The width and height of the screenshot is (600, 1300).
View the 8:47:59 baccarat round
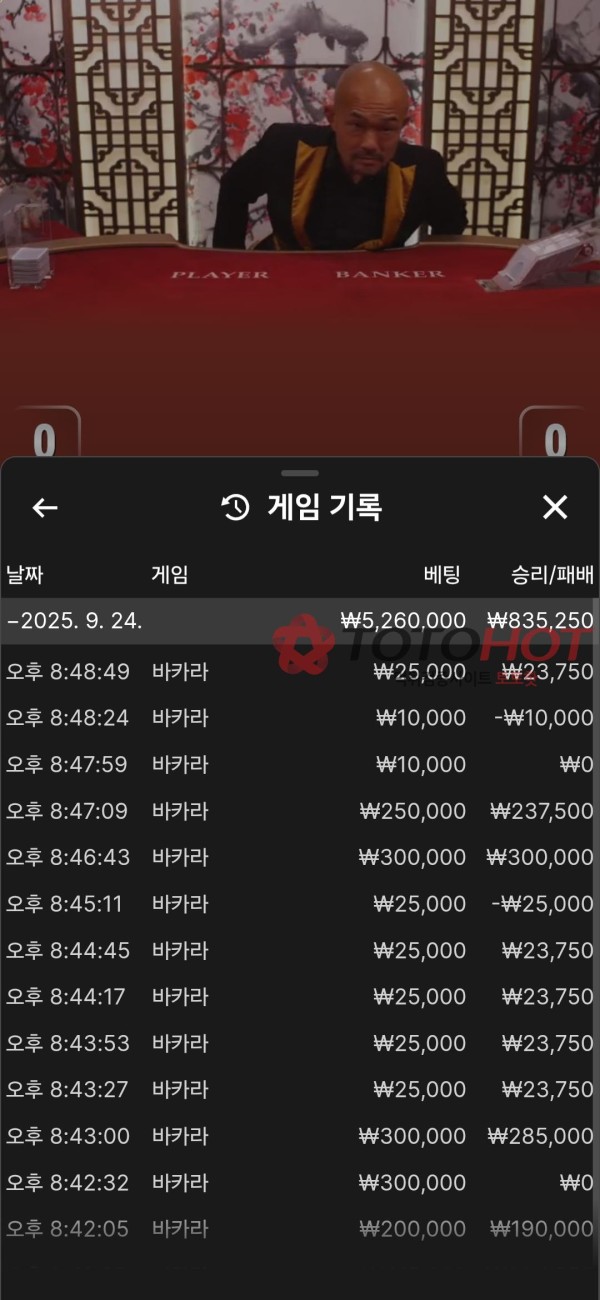coord(300,765)
